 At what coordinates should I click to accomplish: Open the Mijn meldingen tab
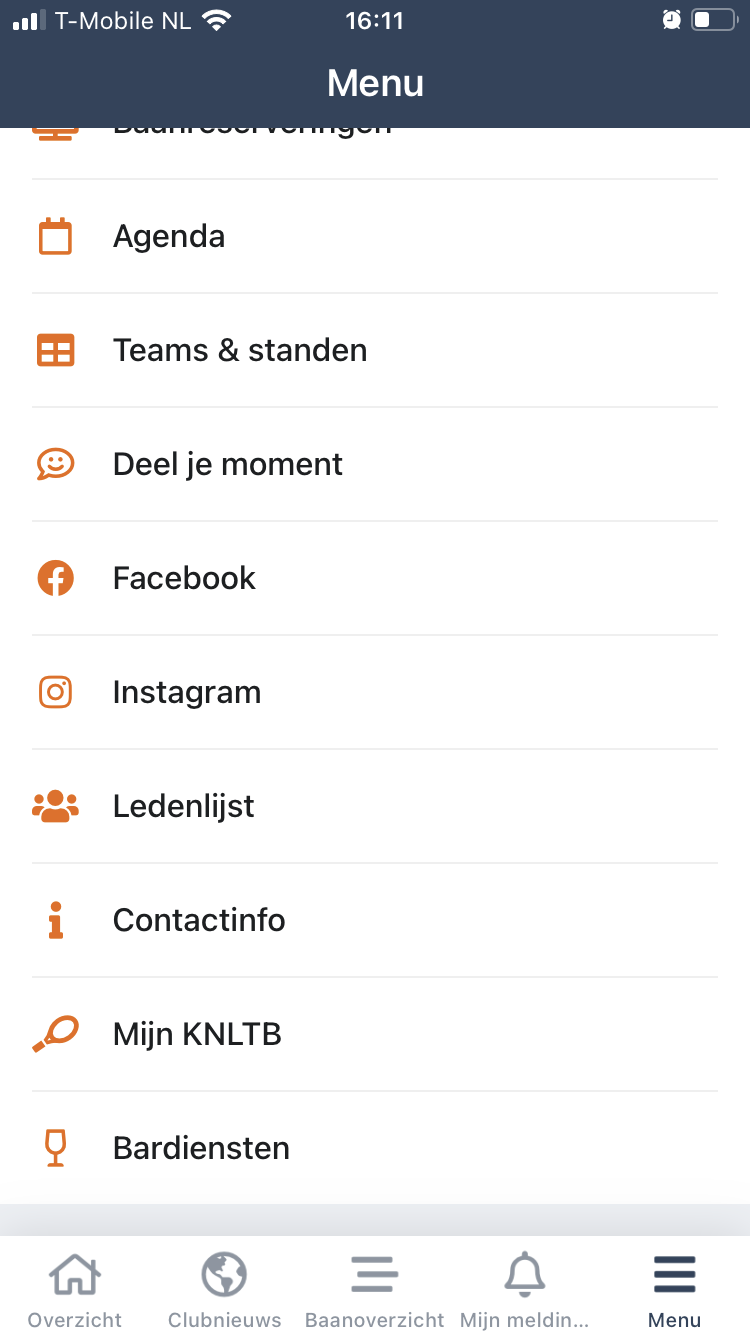524,1290
